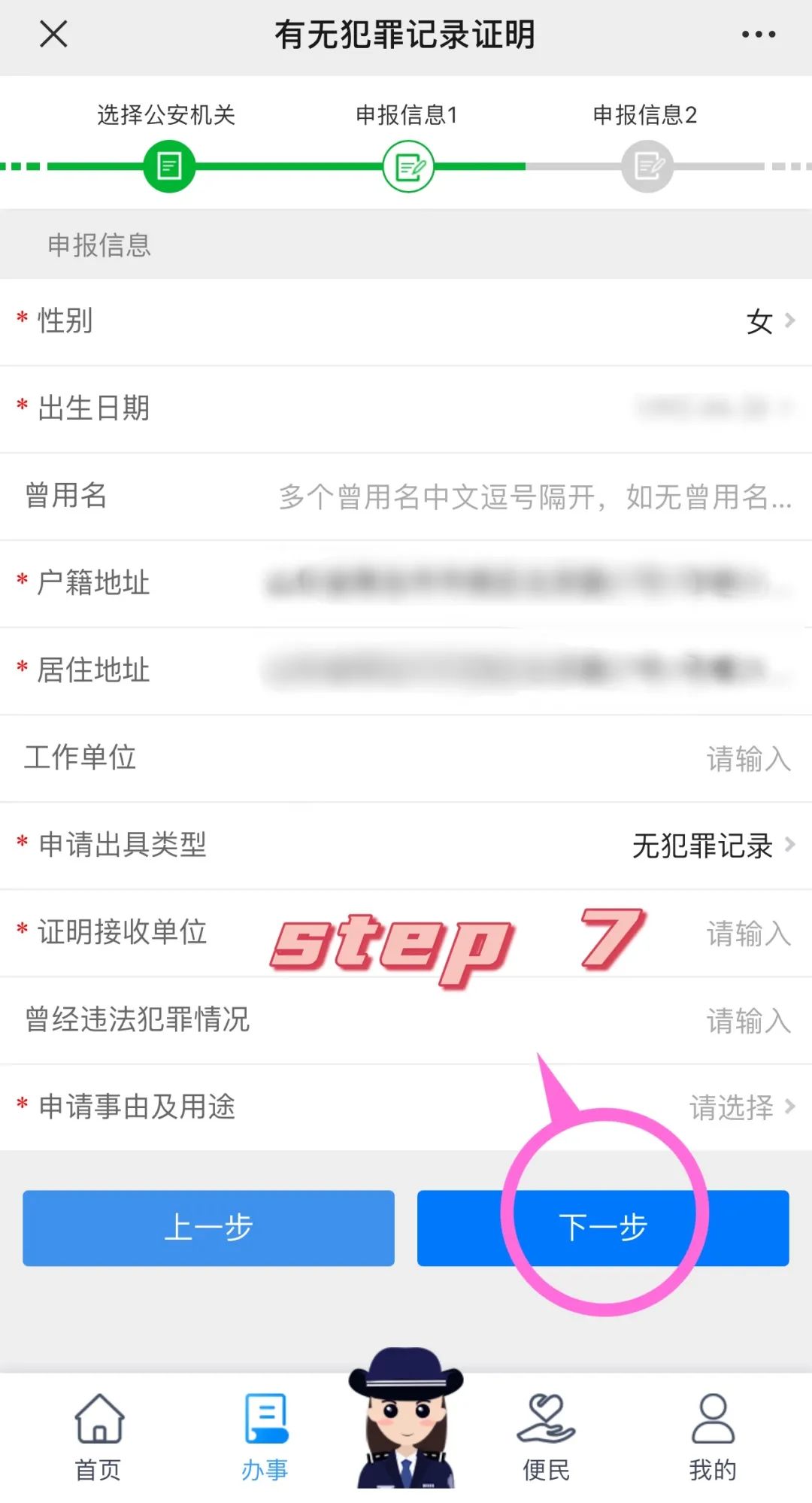Edit the 居住地址 field
The image size is (812, 1503).
(x=526, y=670)
